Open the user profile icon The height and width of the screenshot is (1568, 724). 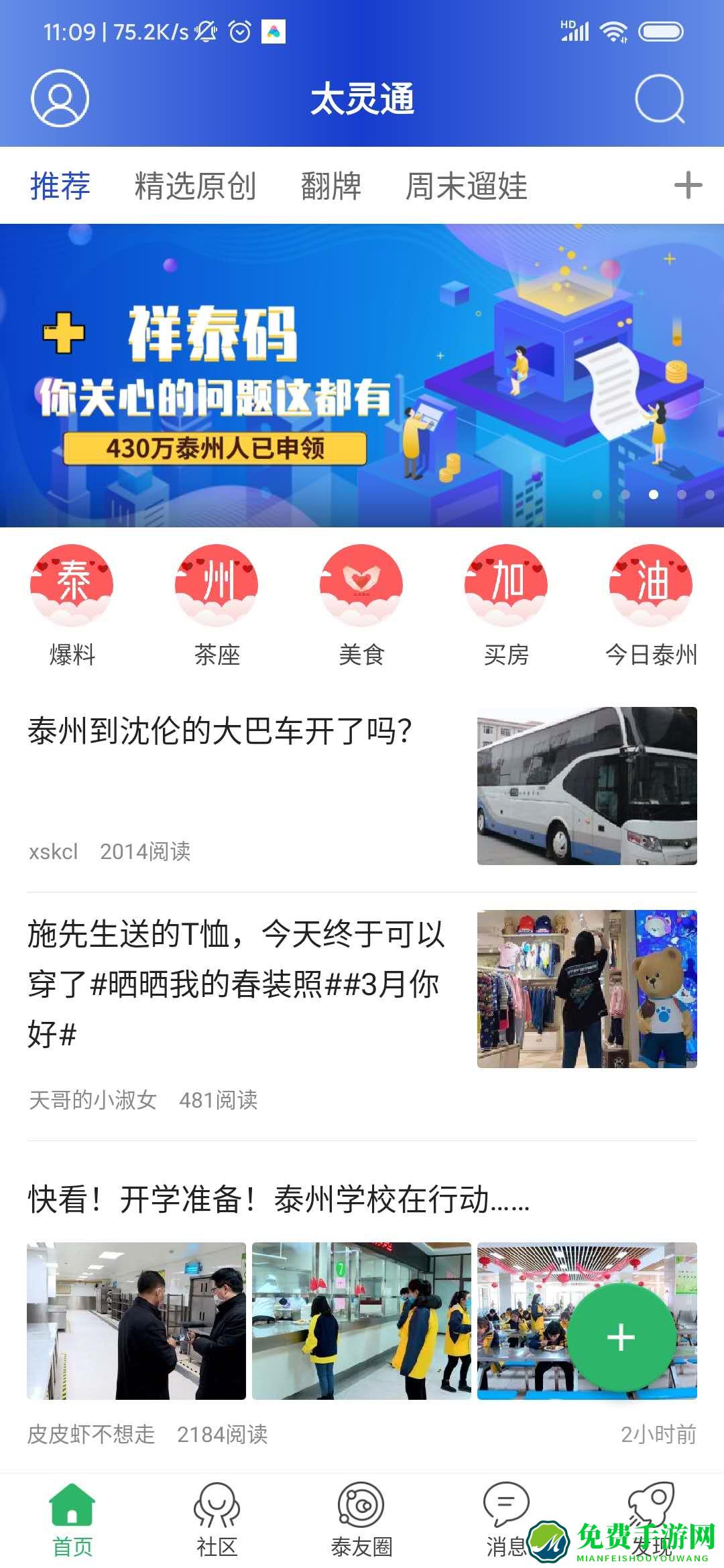tap(60, 98)
